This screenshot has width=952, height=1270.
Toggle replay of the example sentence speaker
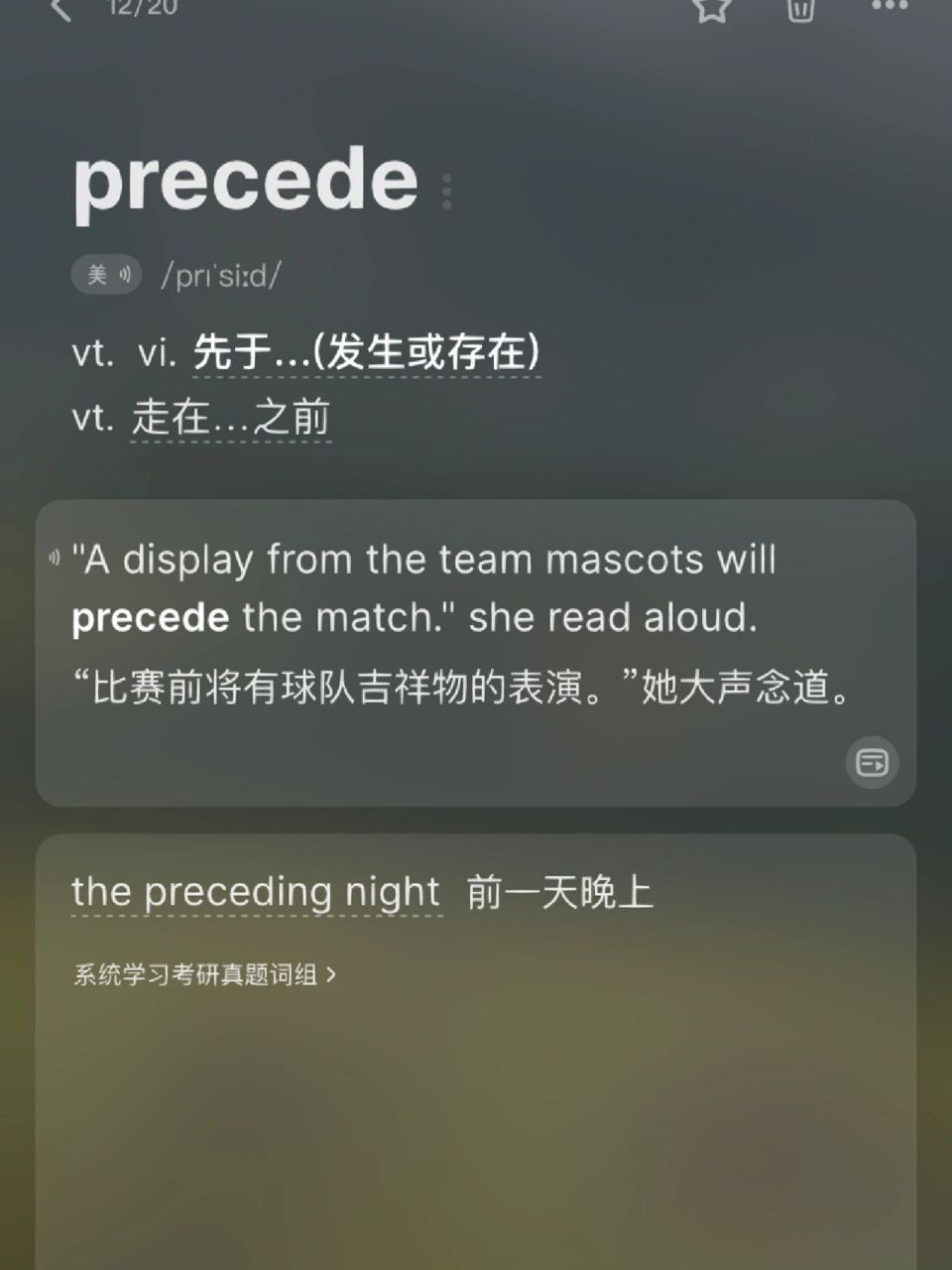52,556
